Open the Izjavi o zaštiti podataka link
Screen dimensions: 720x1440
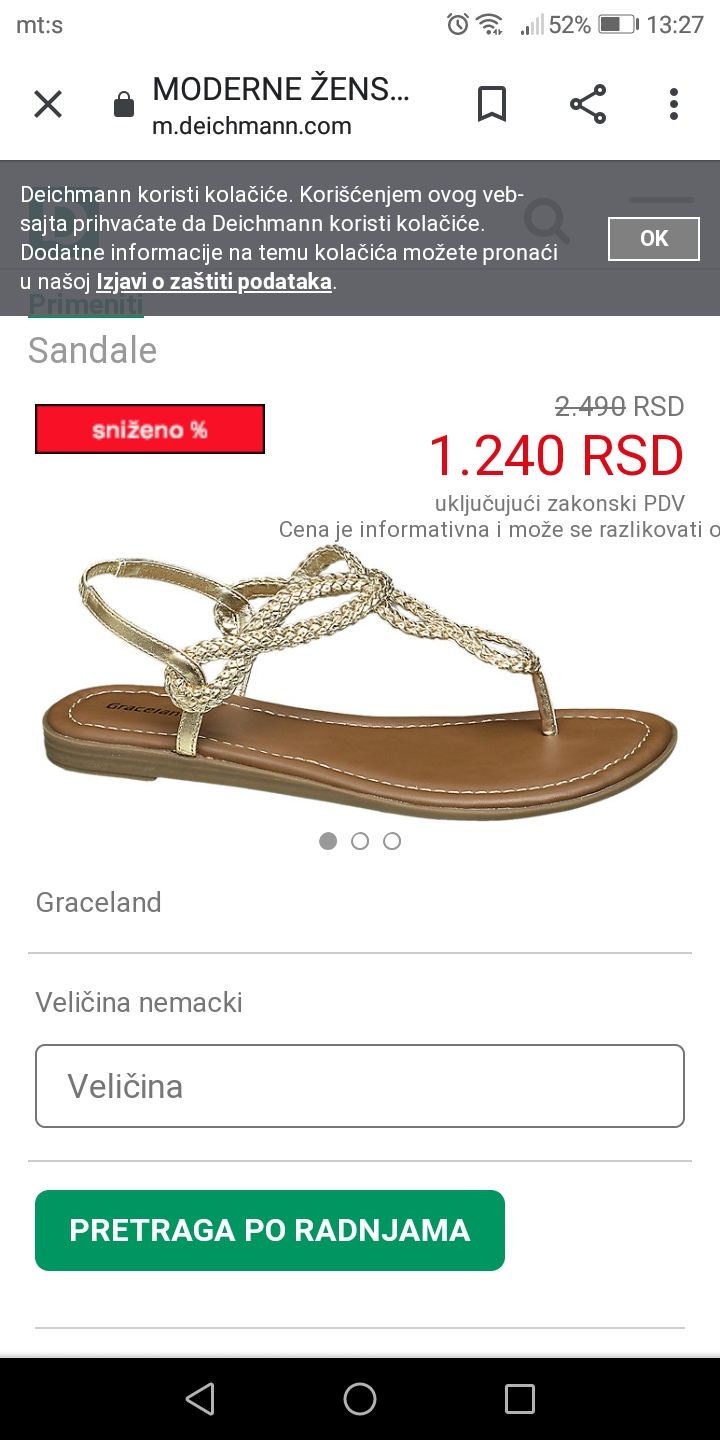[x=214, y=282]
